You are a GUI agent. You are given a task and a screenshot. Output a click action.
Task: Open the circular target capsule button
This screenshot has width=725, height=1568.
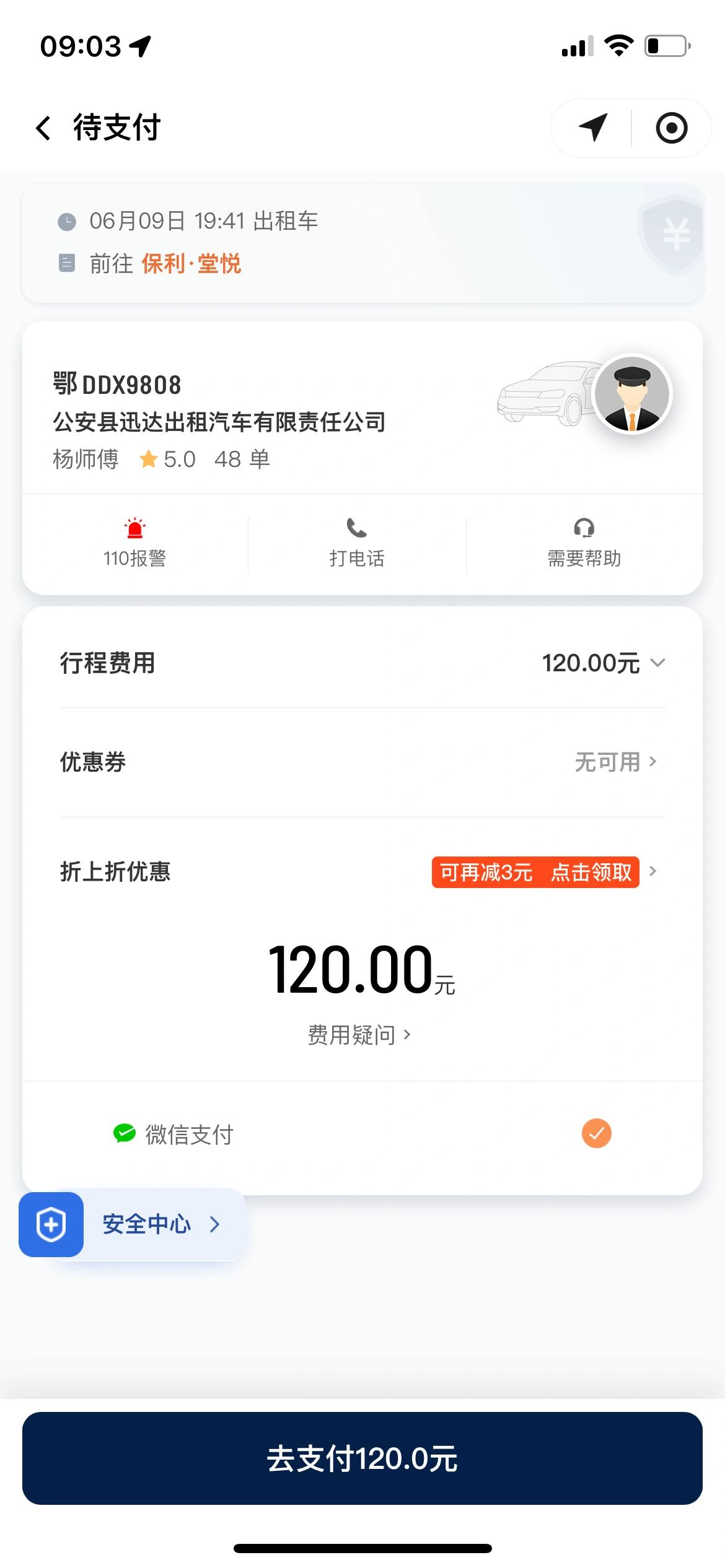click(672, 128)
